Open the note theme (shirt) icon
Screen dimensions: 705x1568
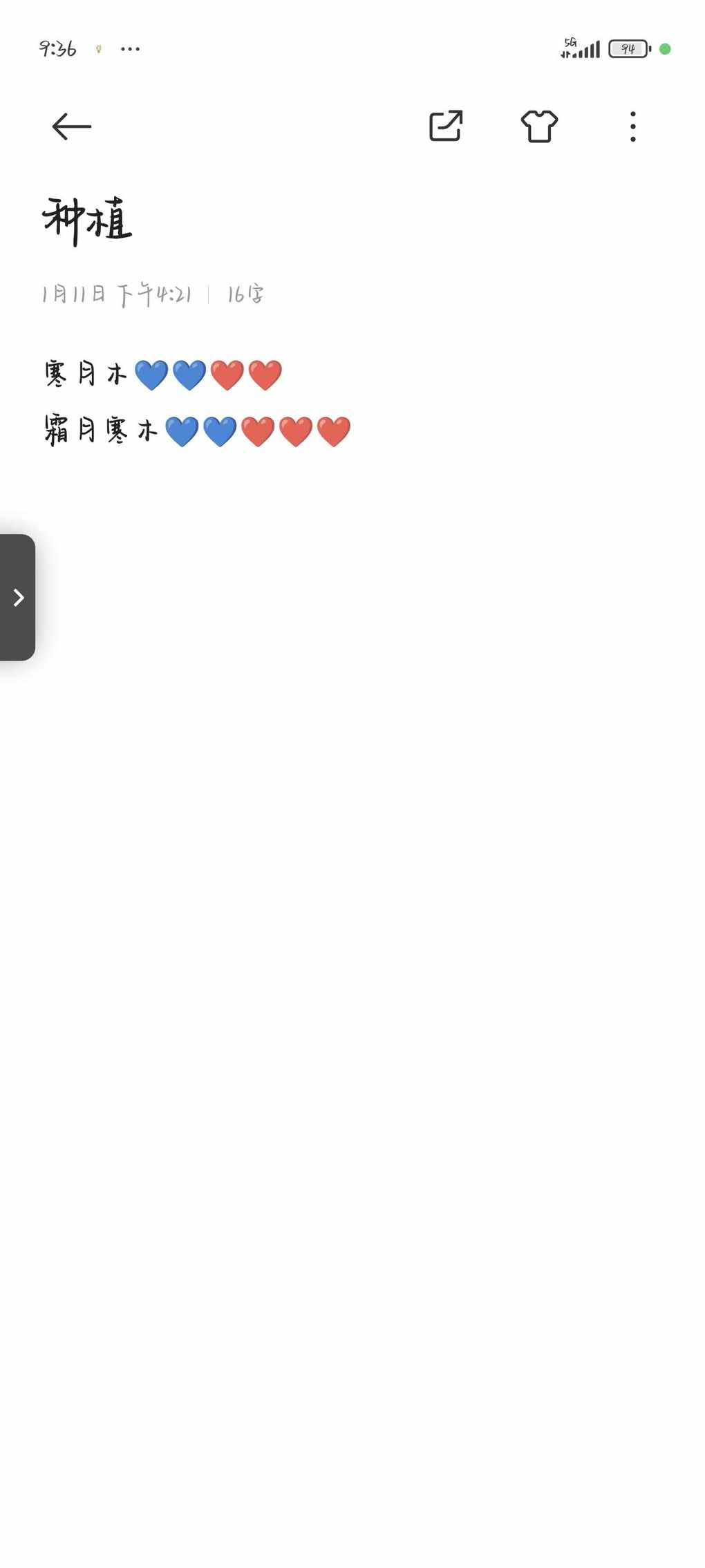click(539, 126)
